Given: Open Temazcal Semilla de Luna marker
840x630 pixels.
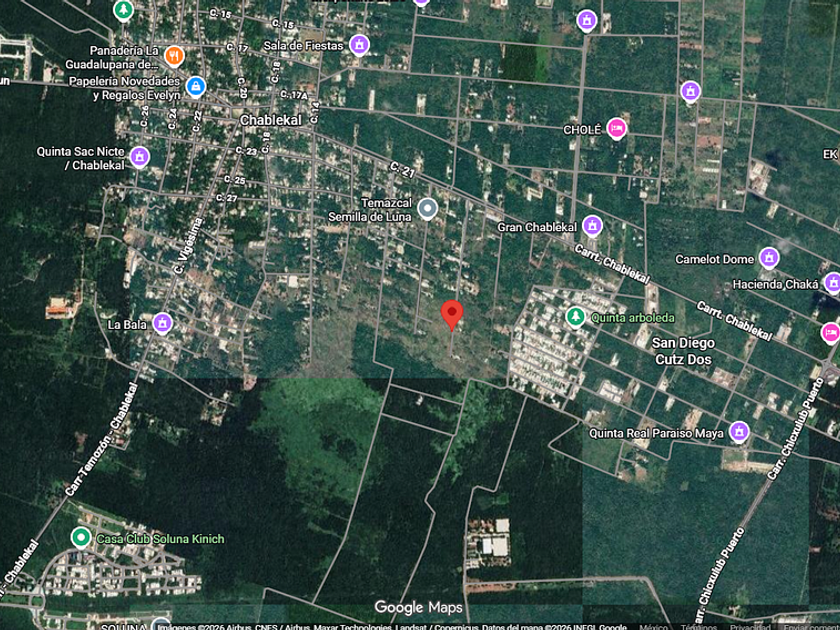Looking at the screenshot, I should (428, 209).
